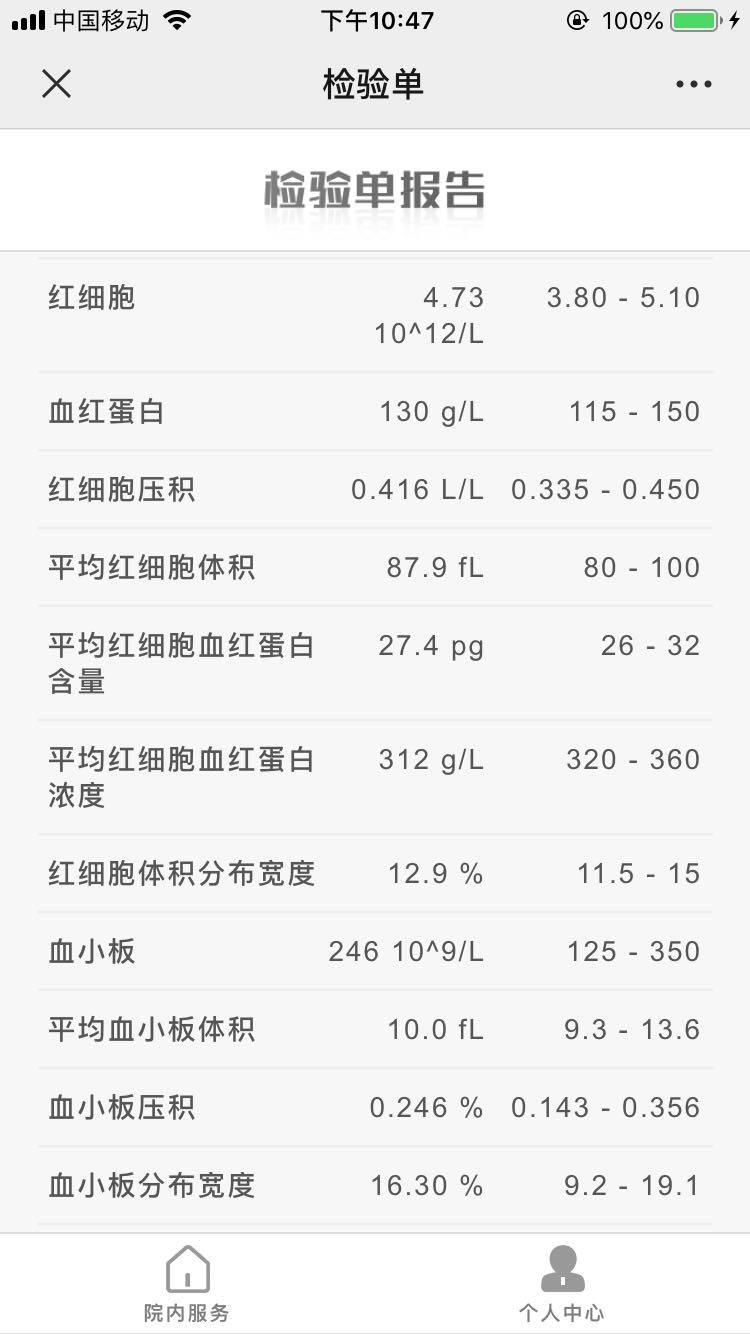Viewport: 750px width, 1334px height.
Task: Go to the 个人中心 tab
Action: click(561, 1284)
